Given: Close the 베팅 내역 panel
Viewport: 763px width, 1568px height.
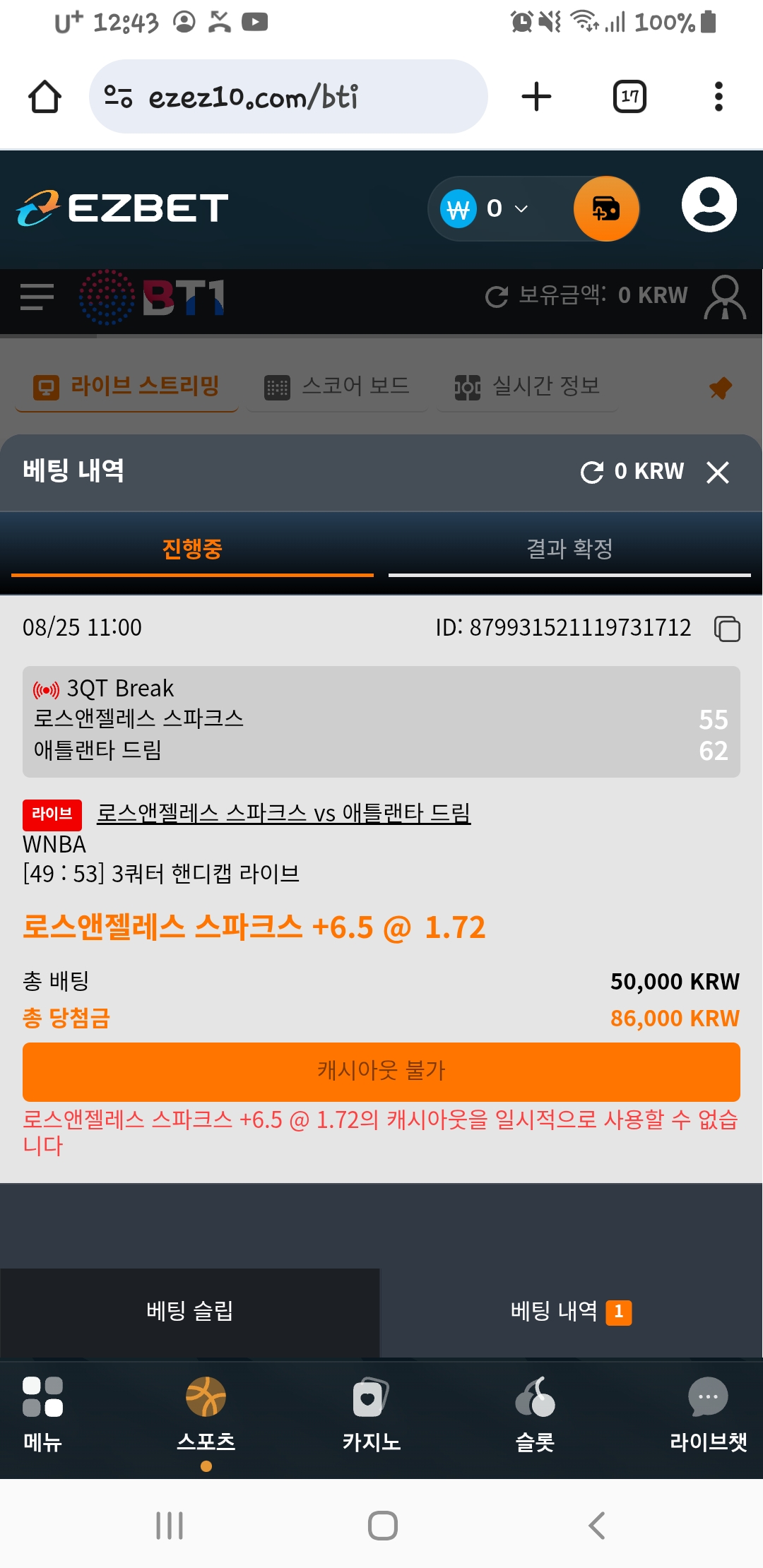Looking at the screenshot, I should 718,473.
